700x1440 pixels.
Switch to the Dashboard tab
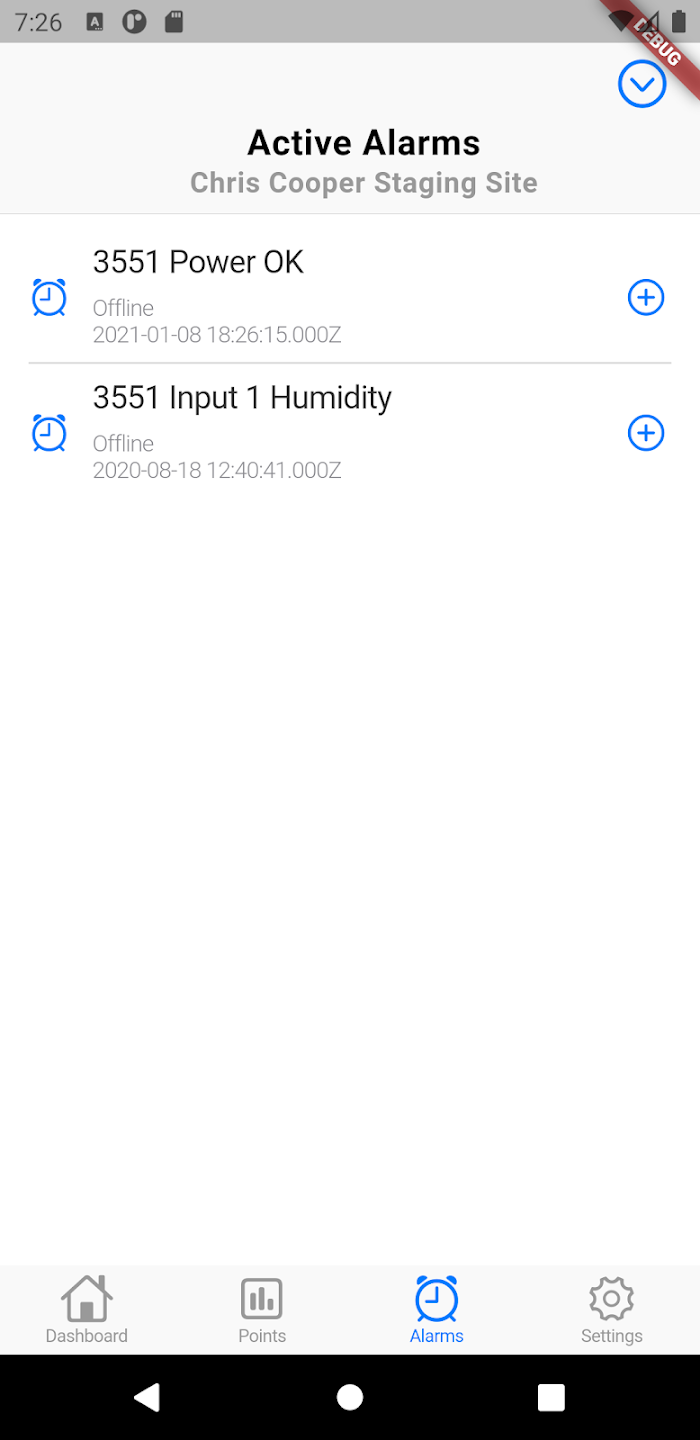point(87,1310)
